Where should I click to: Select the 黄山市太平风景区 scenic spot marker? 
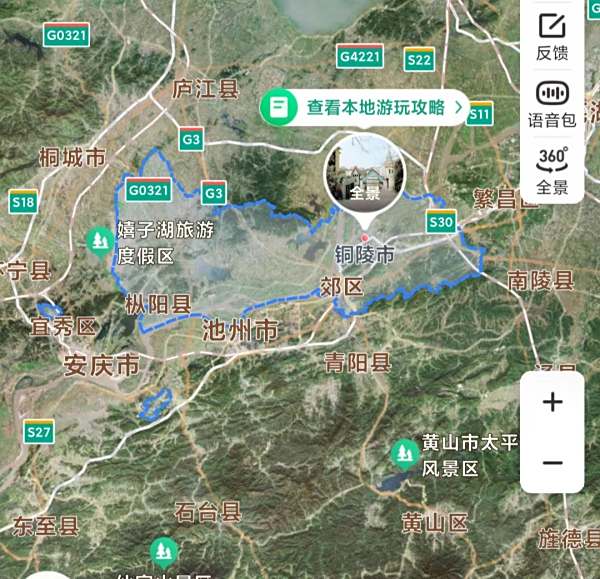coord(404,453)
